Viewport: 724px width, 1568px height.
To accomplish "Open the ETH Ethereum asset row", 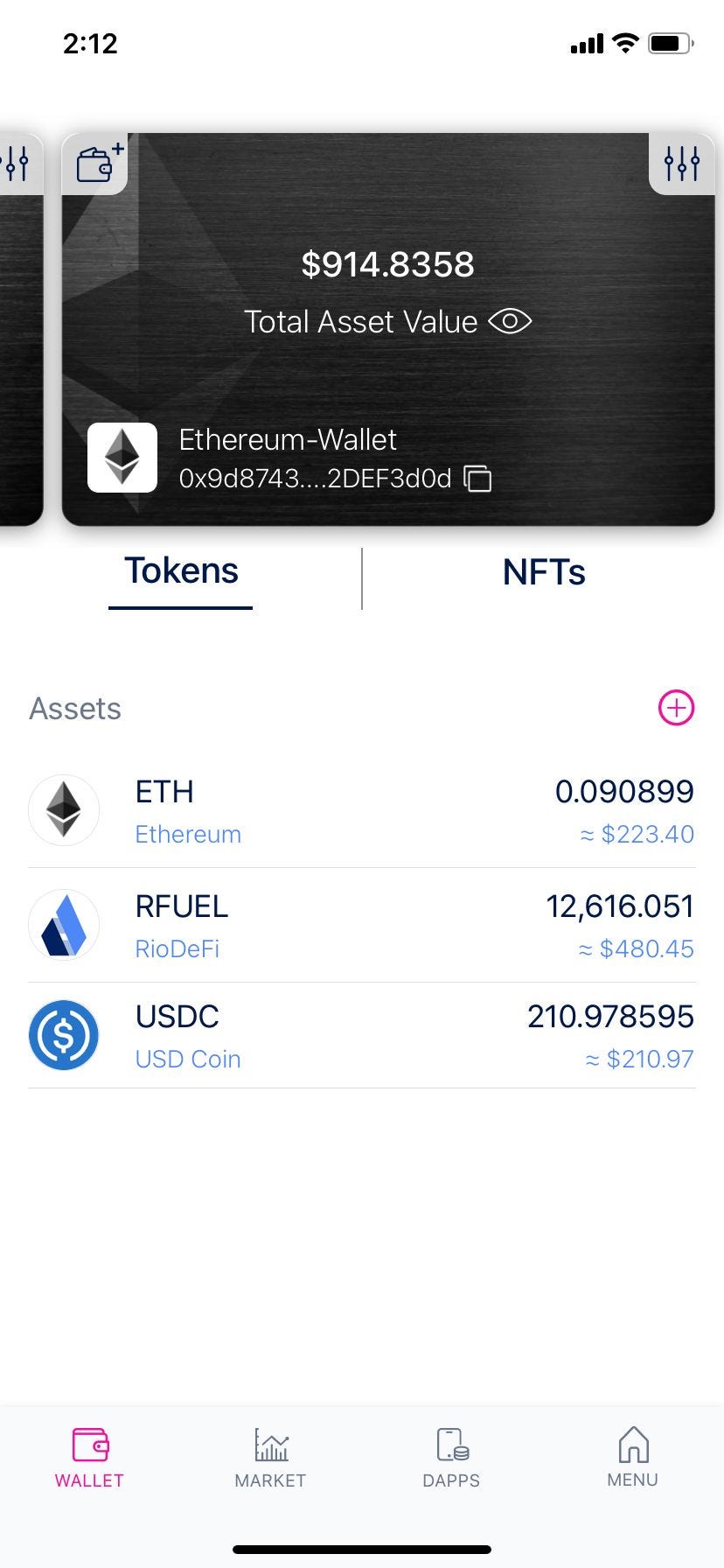I will 362,811.
